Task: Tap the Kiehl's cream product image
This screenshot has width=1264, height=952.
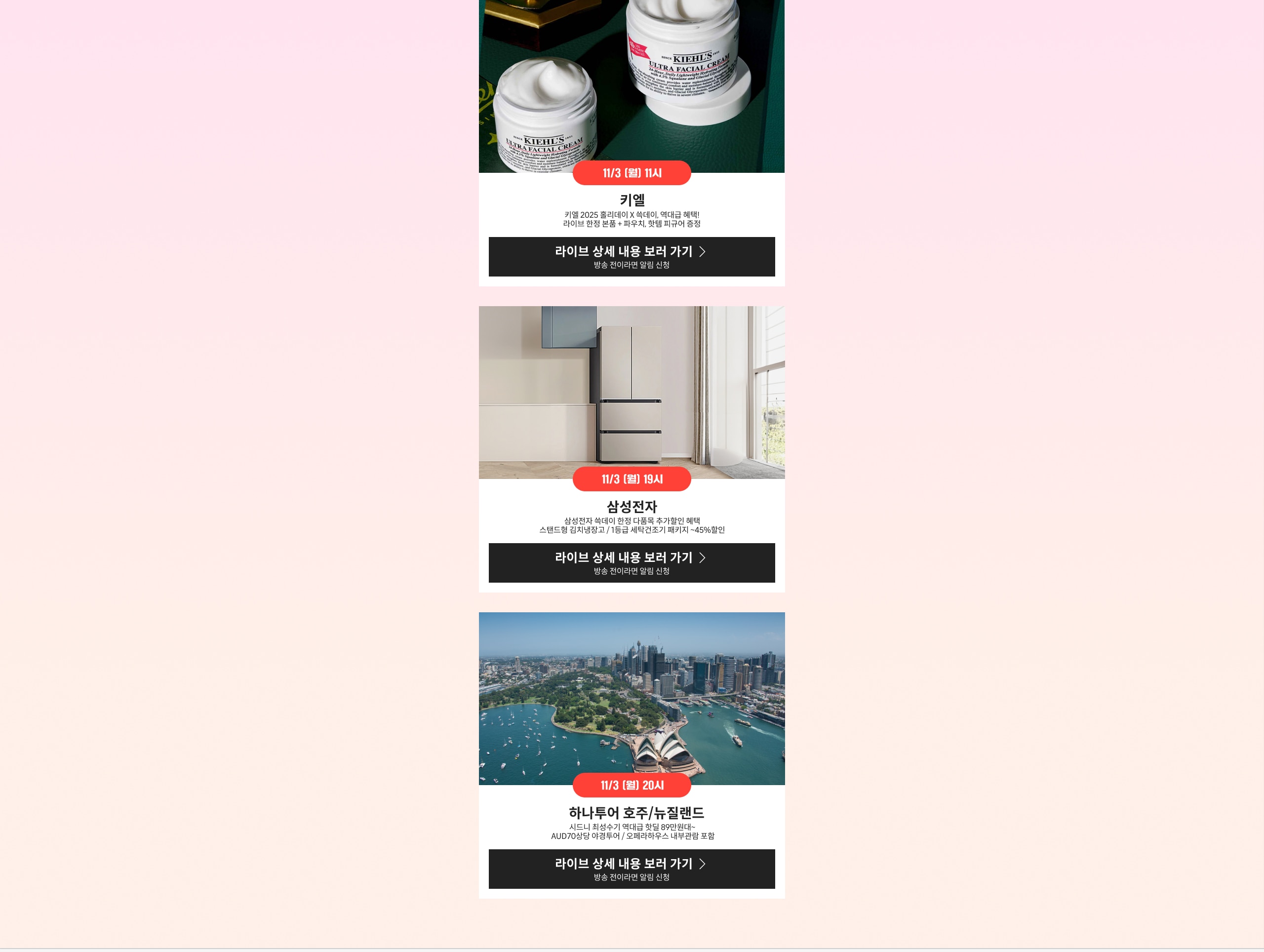Action: click(632, 80)
